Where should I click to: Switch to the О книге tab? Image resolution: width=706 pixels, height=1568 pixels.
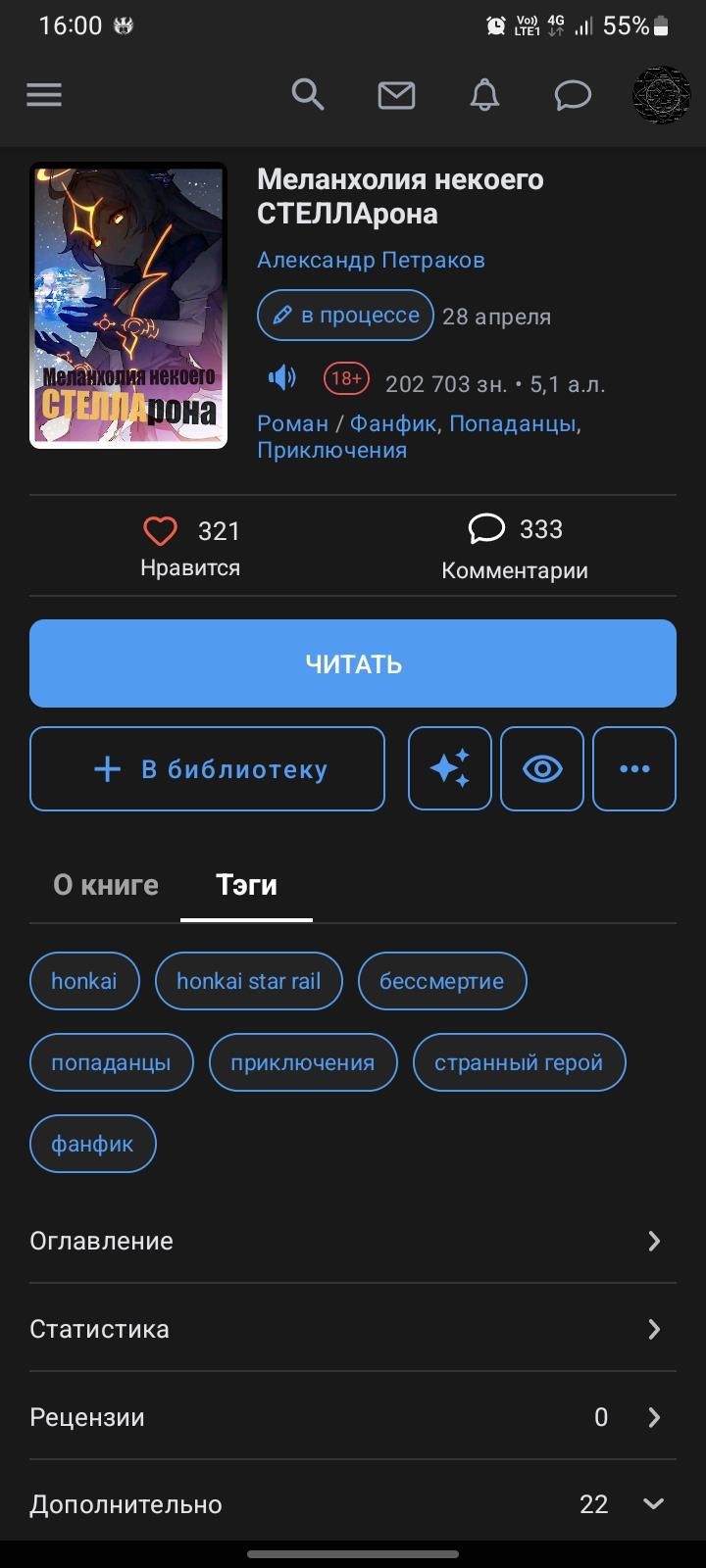(x=106, y=885)
